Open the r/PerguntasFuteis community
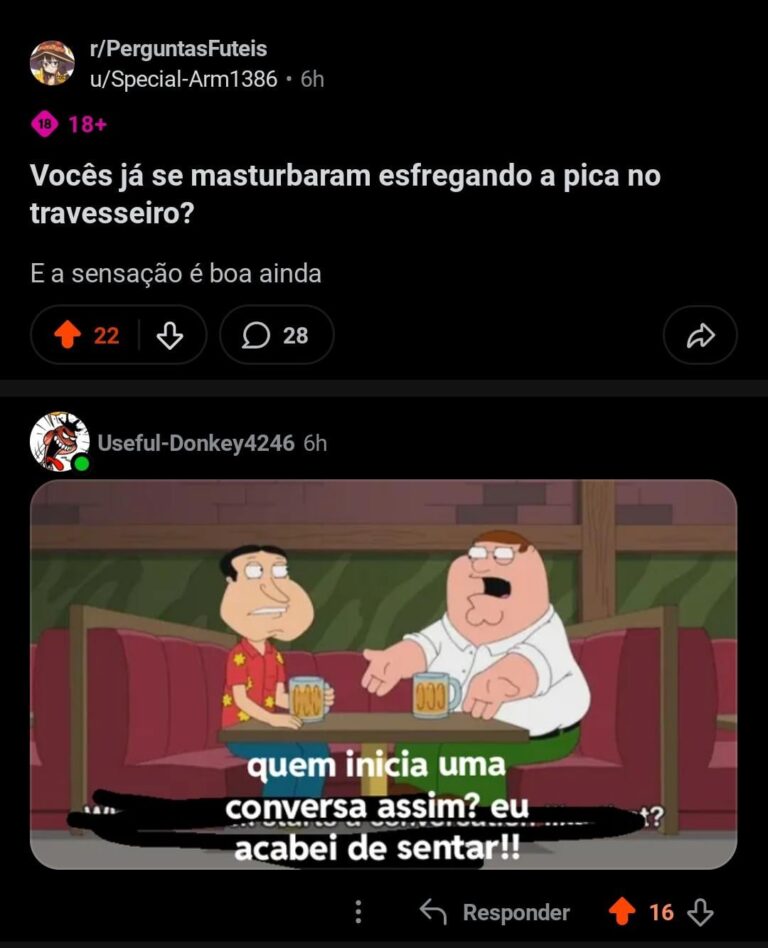 [179, 49]
